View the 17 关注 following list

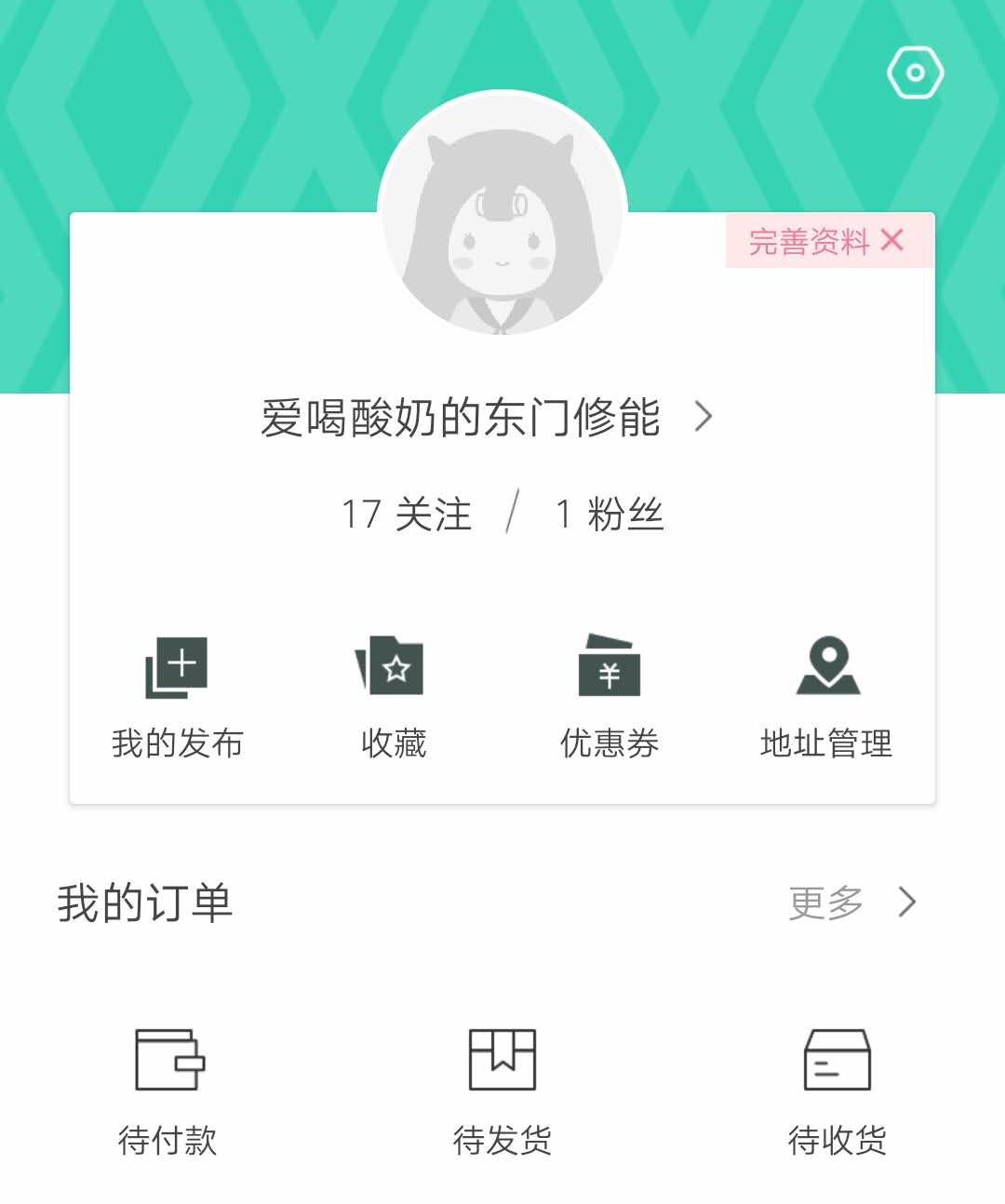pyautogui.click(x=407, y=515)
